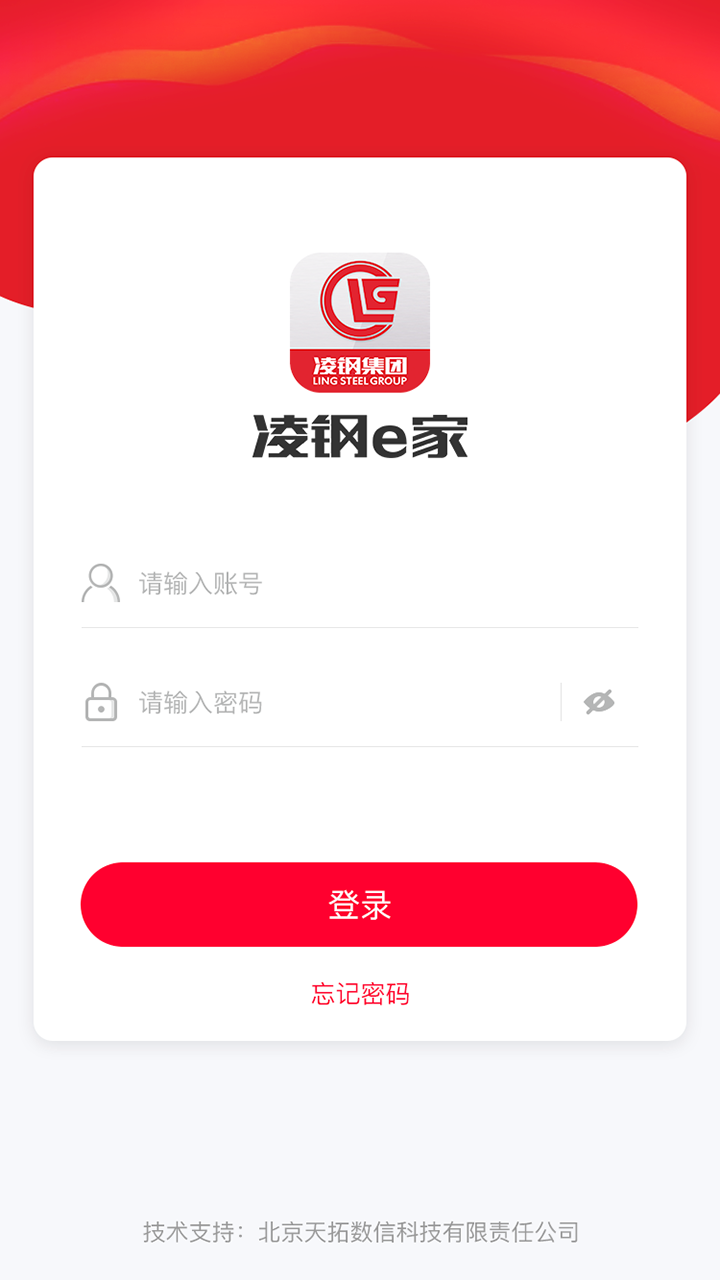Open 忘记密码 forgot password link
This screenshot has width=720, height=1280.
(x=360, y=993)
